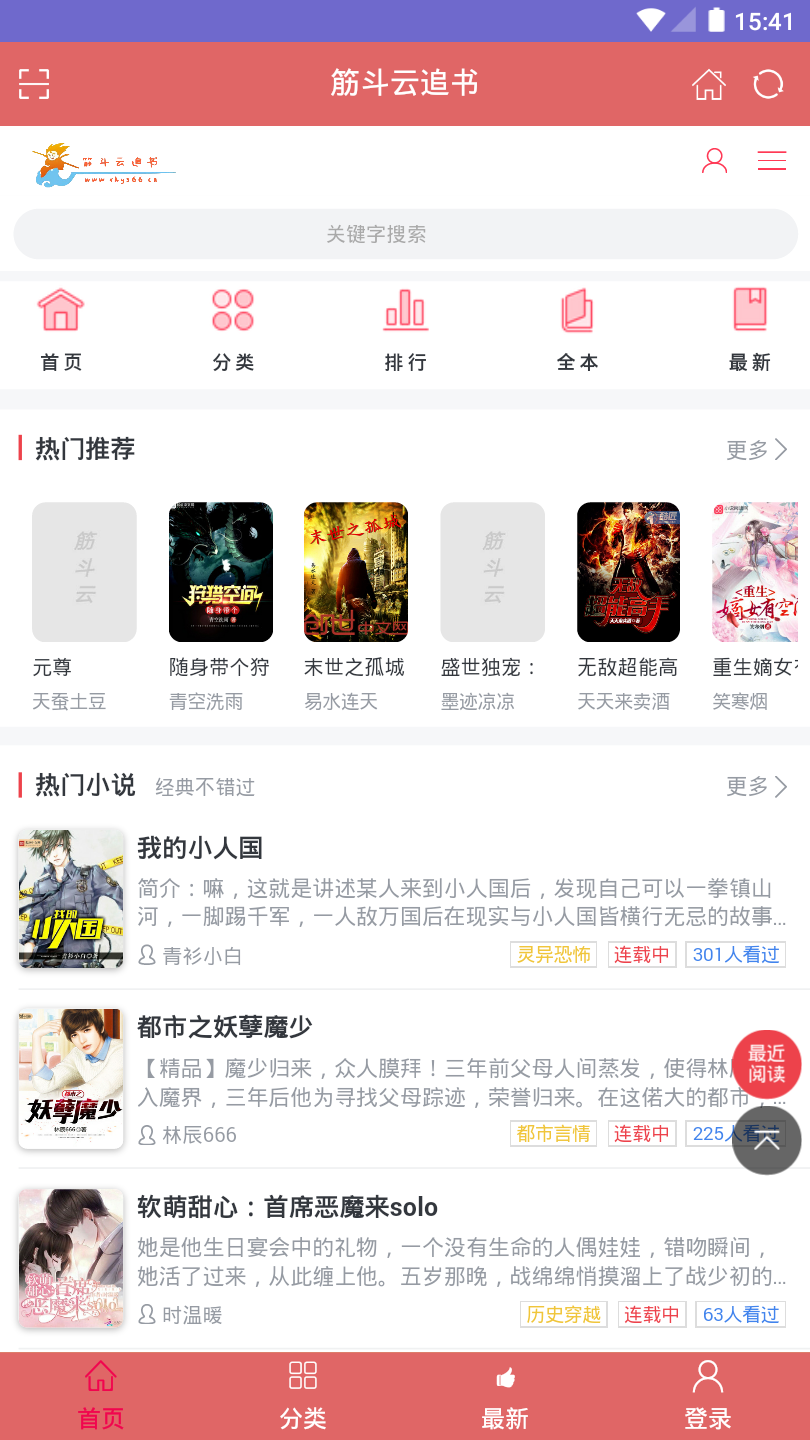Open the user profile icon near the logo
The height and width of the screenshot is (1440, 810).
(714, 160)
